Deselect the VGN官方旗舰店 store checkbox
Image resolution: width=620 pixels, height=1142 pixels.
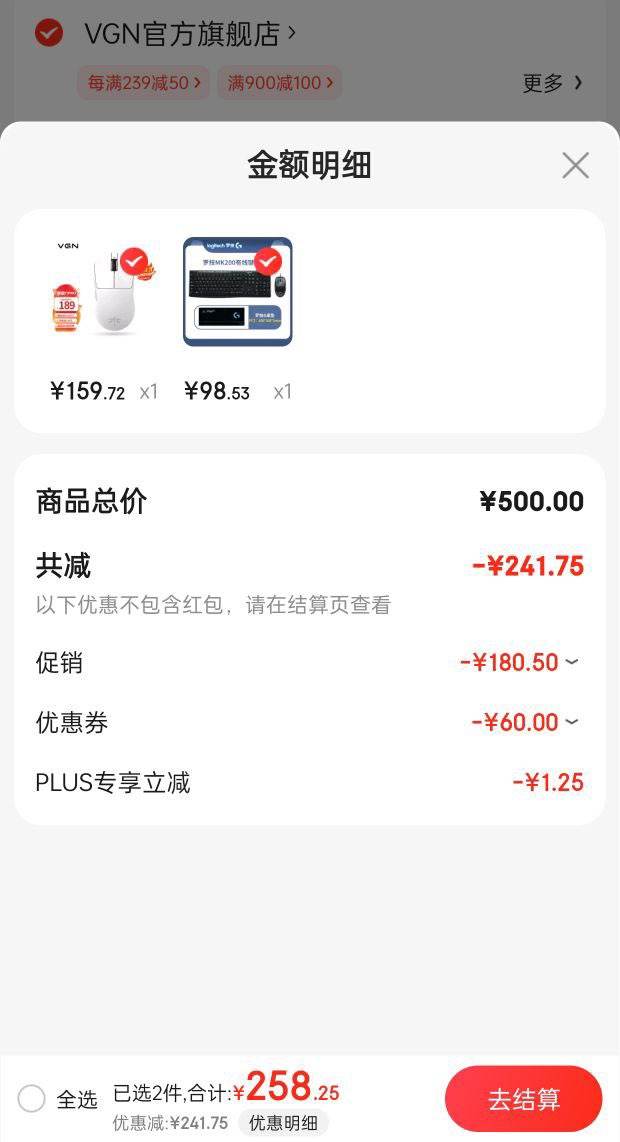(49, 33)
